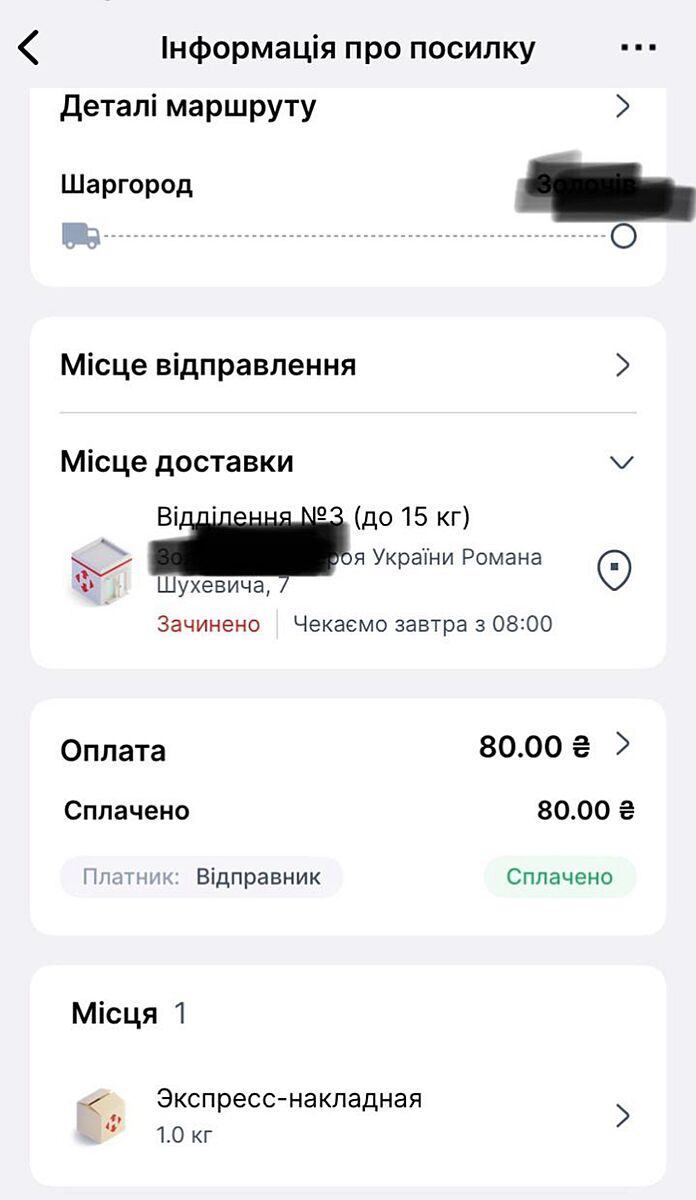Open Экспресс-накладная parcel item
This screenshot has width=696, height=1200.
coord(622,1115)
